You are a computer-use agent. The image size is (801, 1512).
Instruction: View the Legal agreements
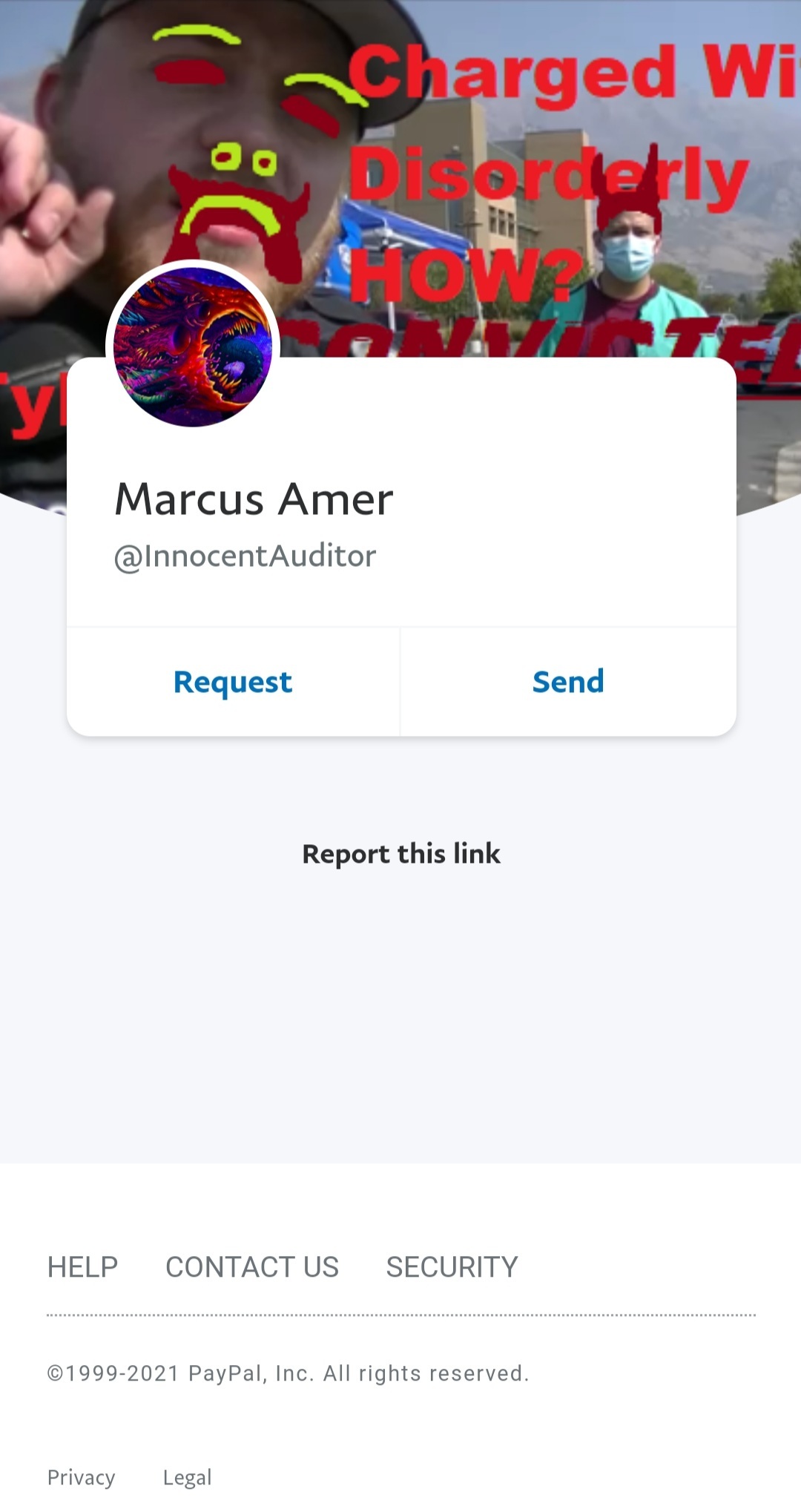pos(188,1477)
